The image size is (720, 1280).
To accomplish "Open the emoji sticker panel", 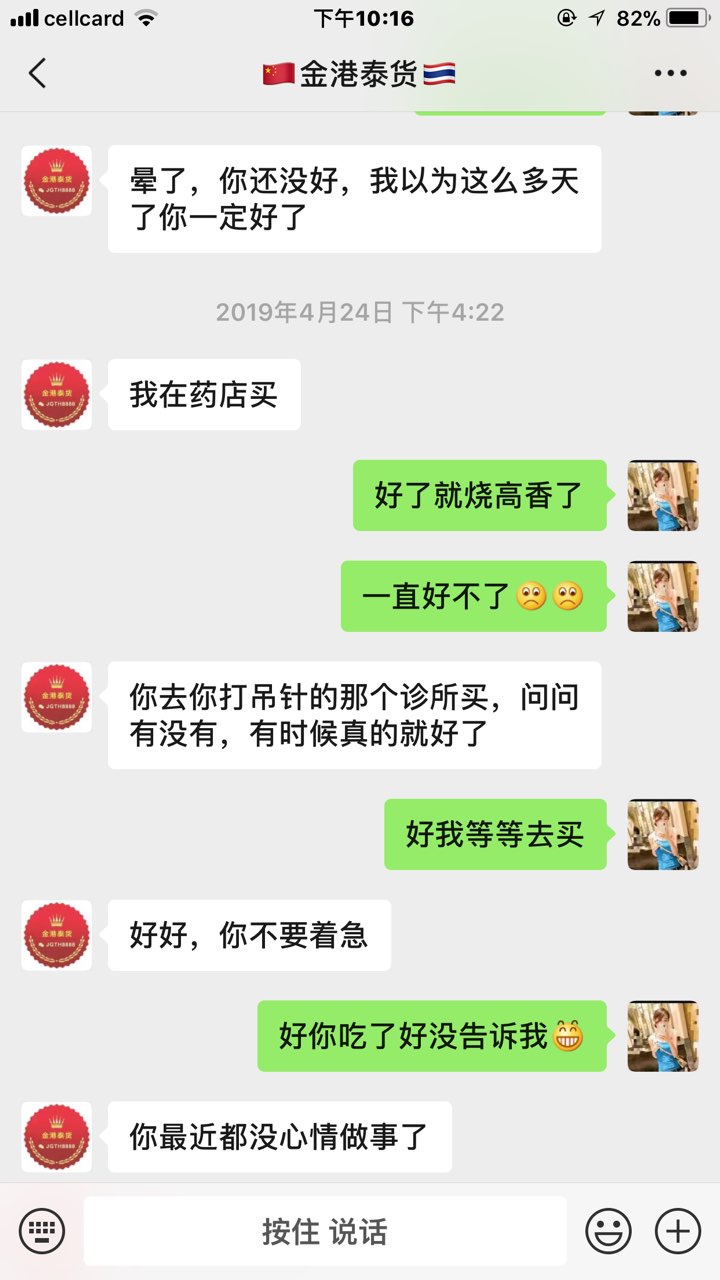I will (608, 1230).
